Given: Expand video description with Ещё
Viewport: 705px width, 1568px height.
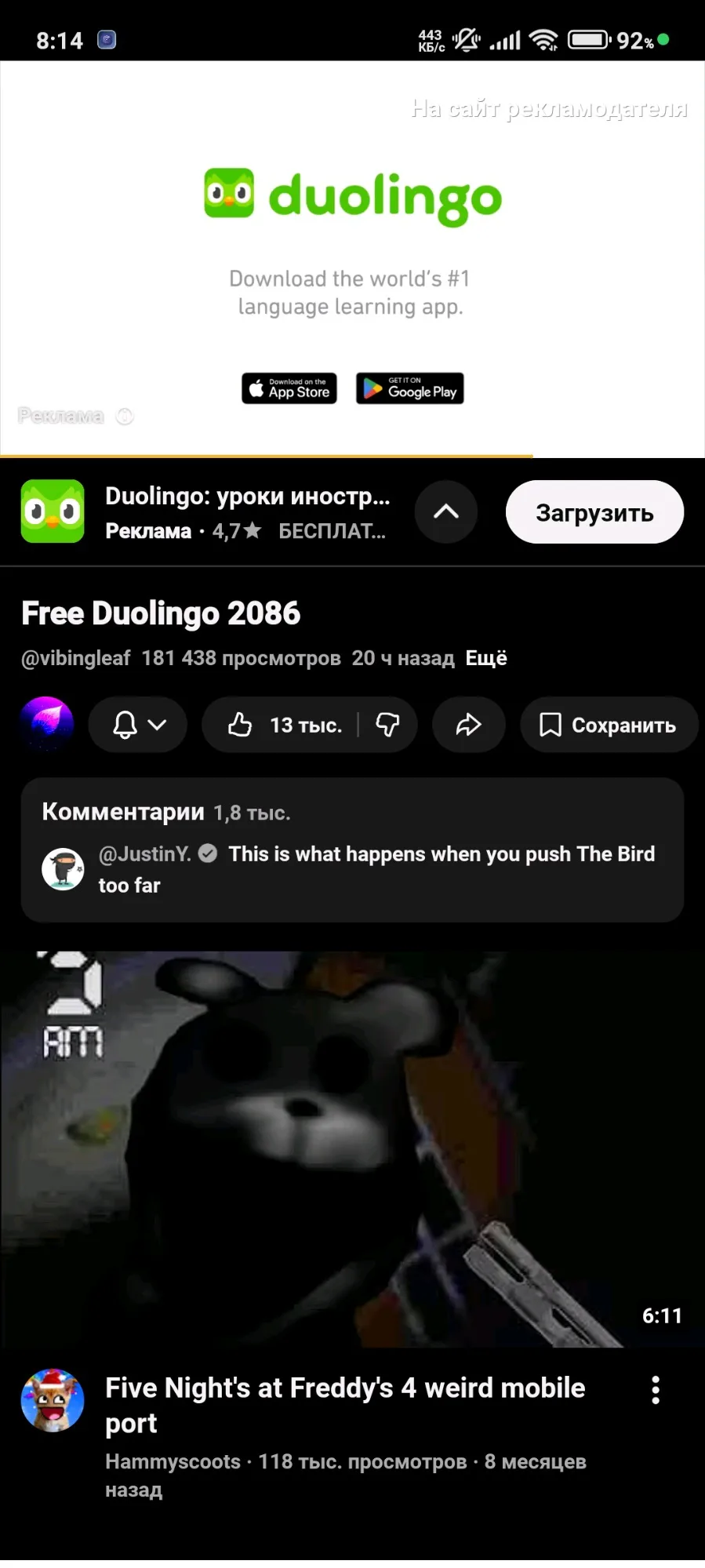Looking at the screenshot, I should [486, 657].
